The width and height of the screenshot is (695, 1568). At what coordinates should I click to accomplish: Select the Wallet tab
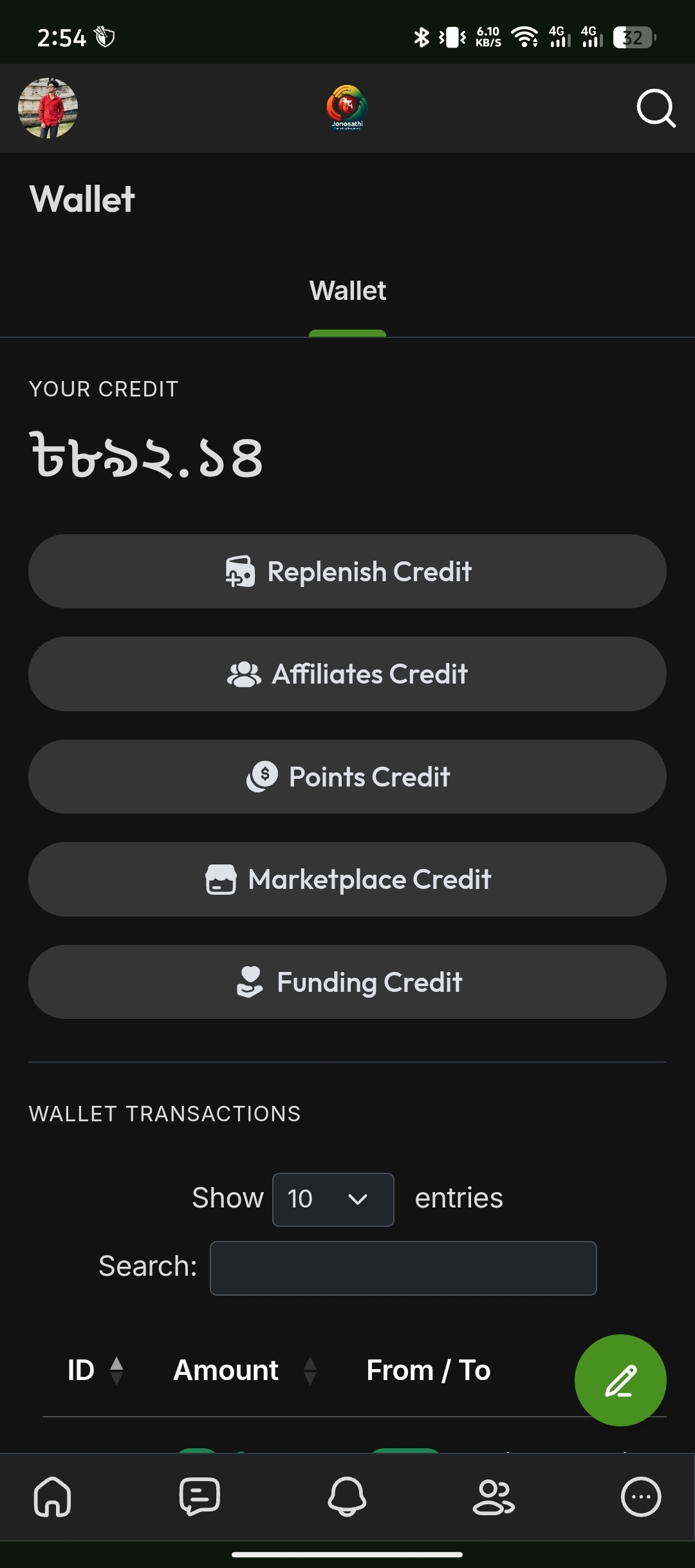coord(347,291)
